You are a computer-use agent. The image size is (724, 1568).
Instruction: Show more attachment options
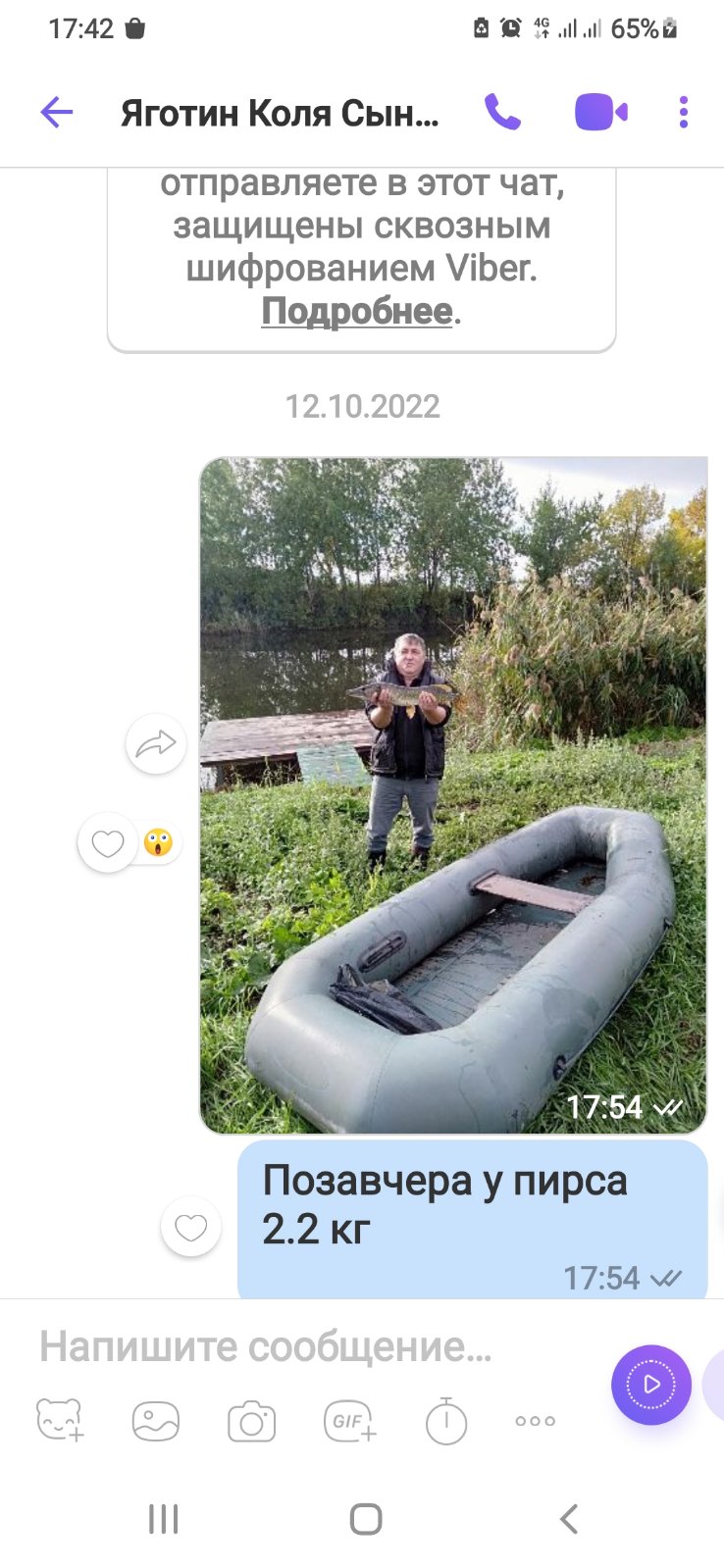point(535,1421)
